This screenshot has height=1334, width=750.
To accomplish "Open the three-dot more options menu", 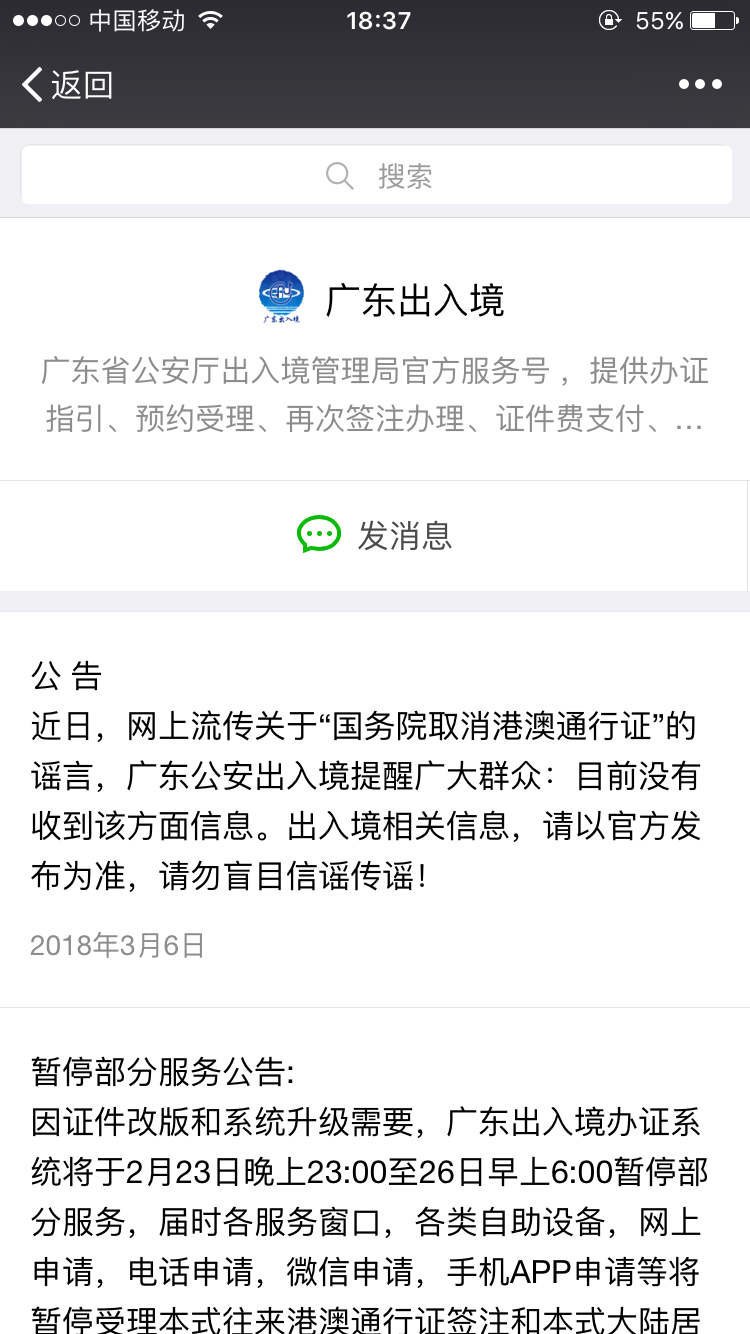I will pos(700,85).
